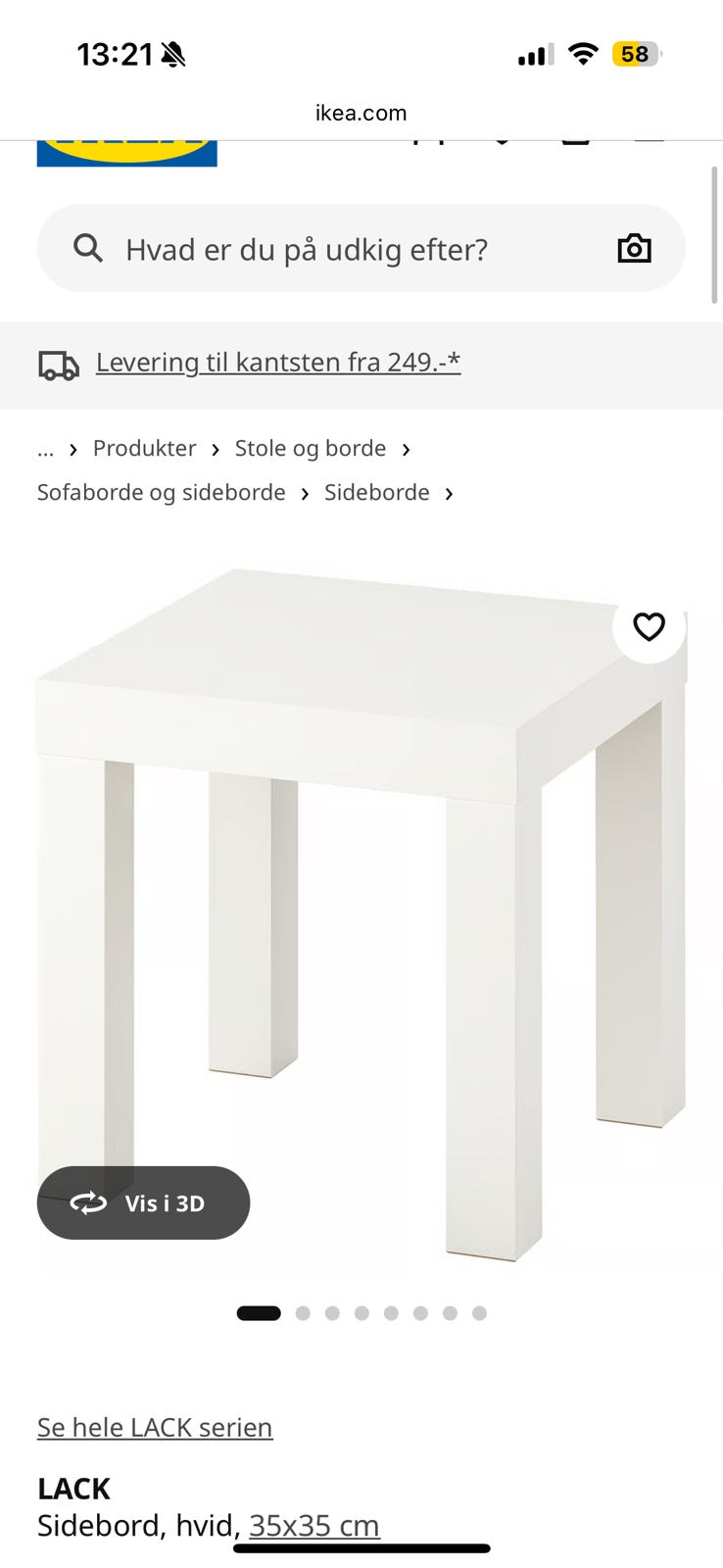Expand the breadcrumb ellipsis

46,448
